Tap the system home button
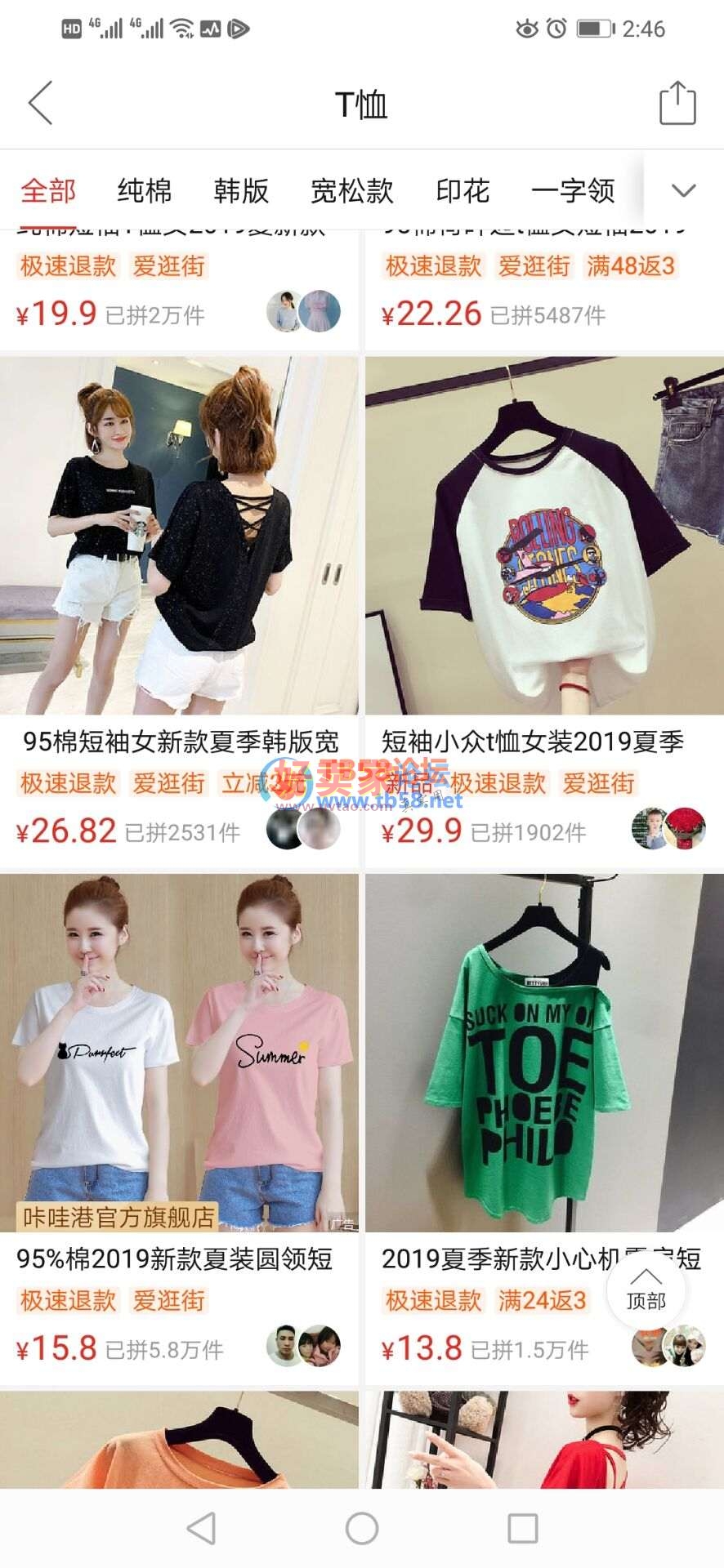This screenshot has height=1568, width=724. (362, 1528)
